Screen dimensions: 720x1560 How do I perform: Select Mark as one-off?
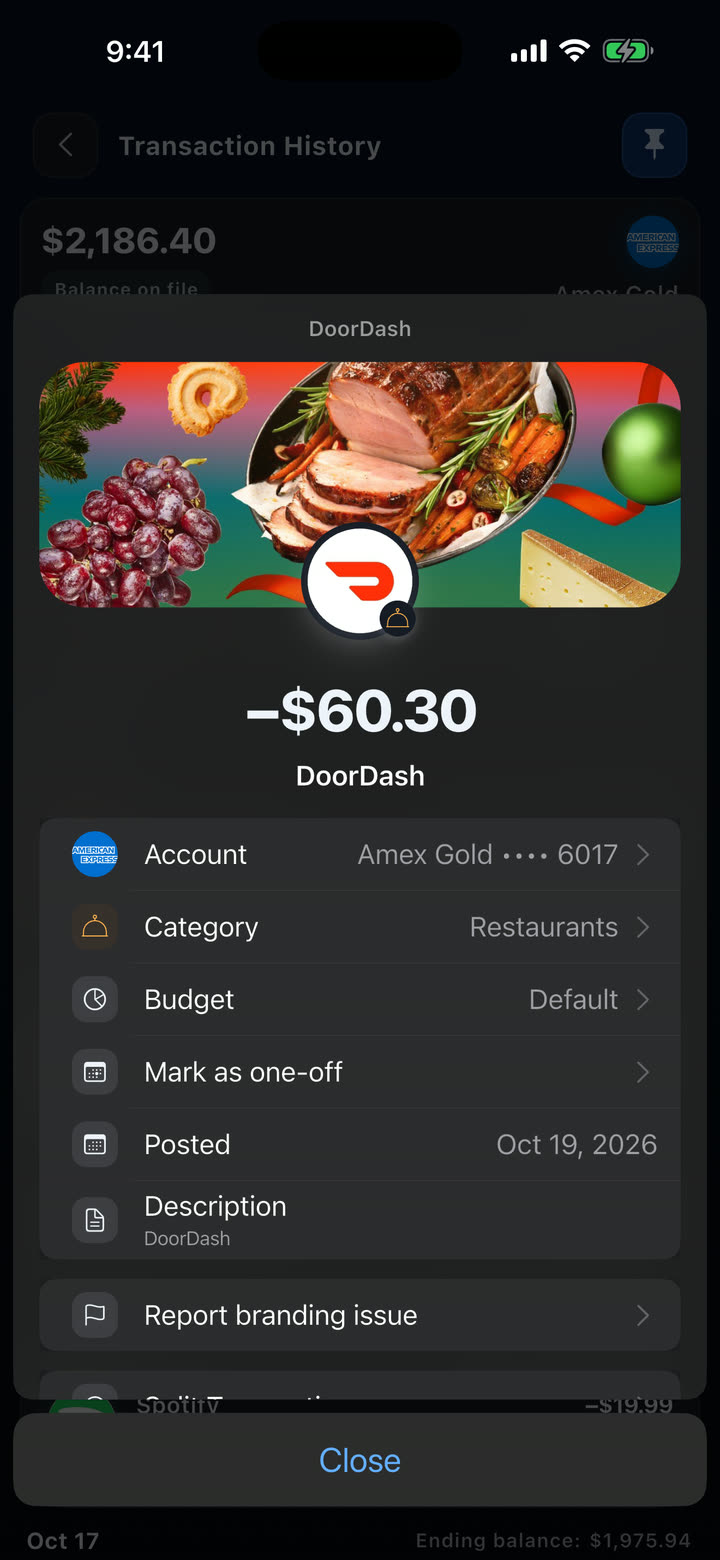pyautogui.click(x=360, y=1072)
